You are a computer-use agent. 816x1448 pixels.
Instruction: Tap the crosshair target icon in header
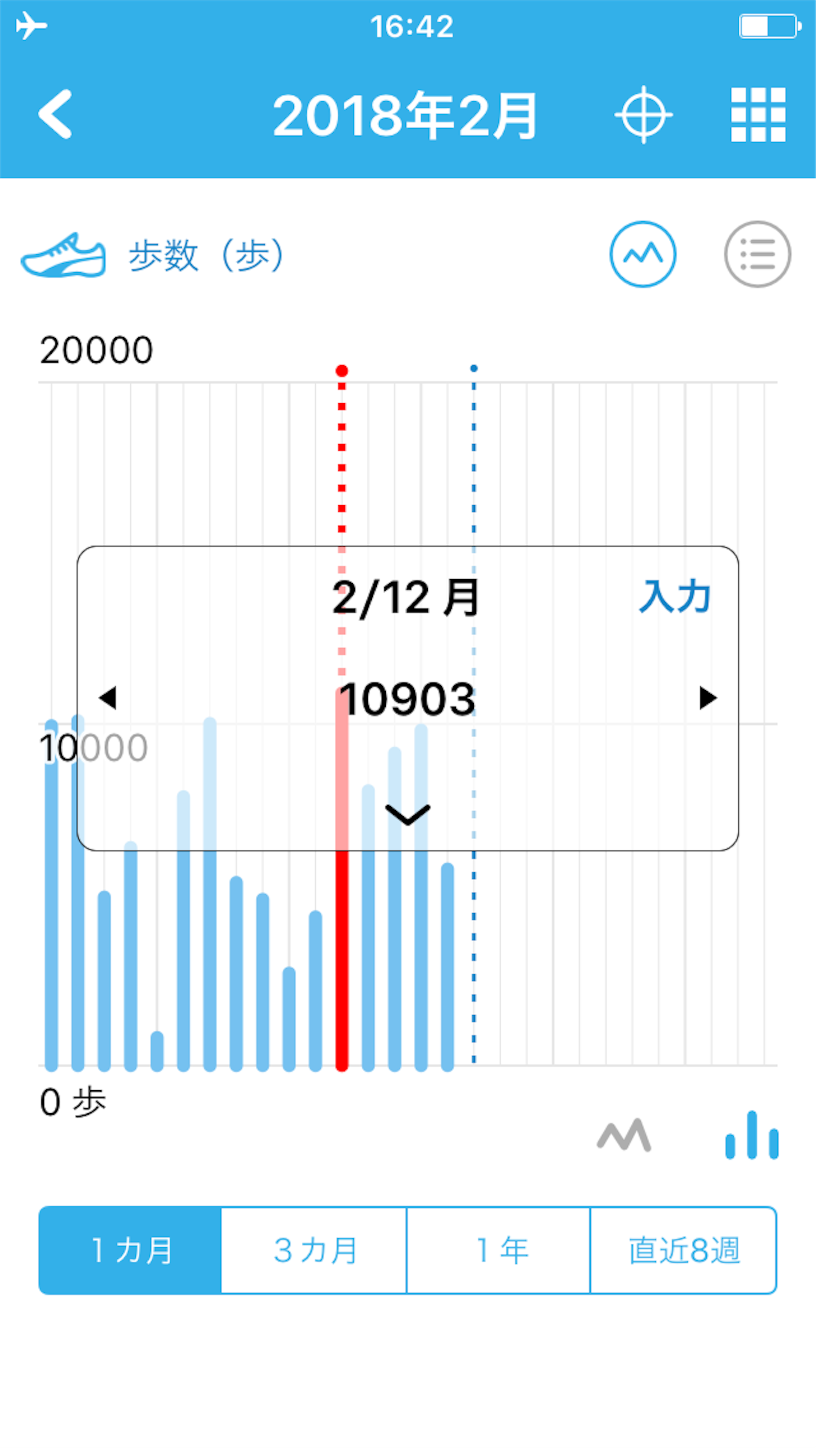click(643, 115)
